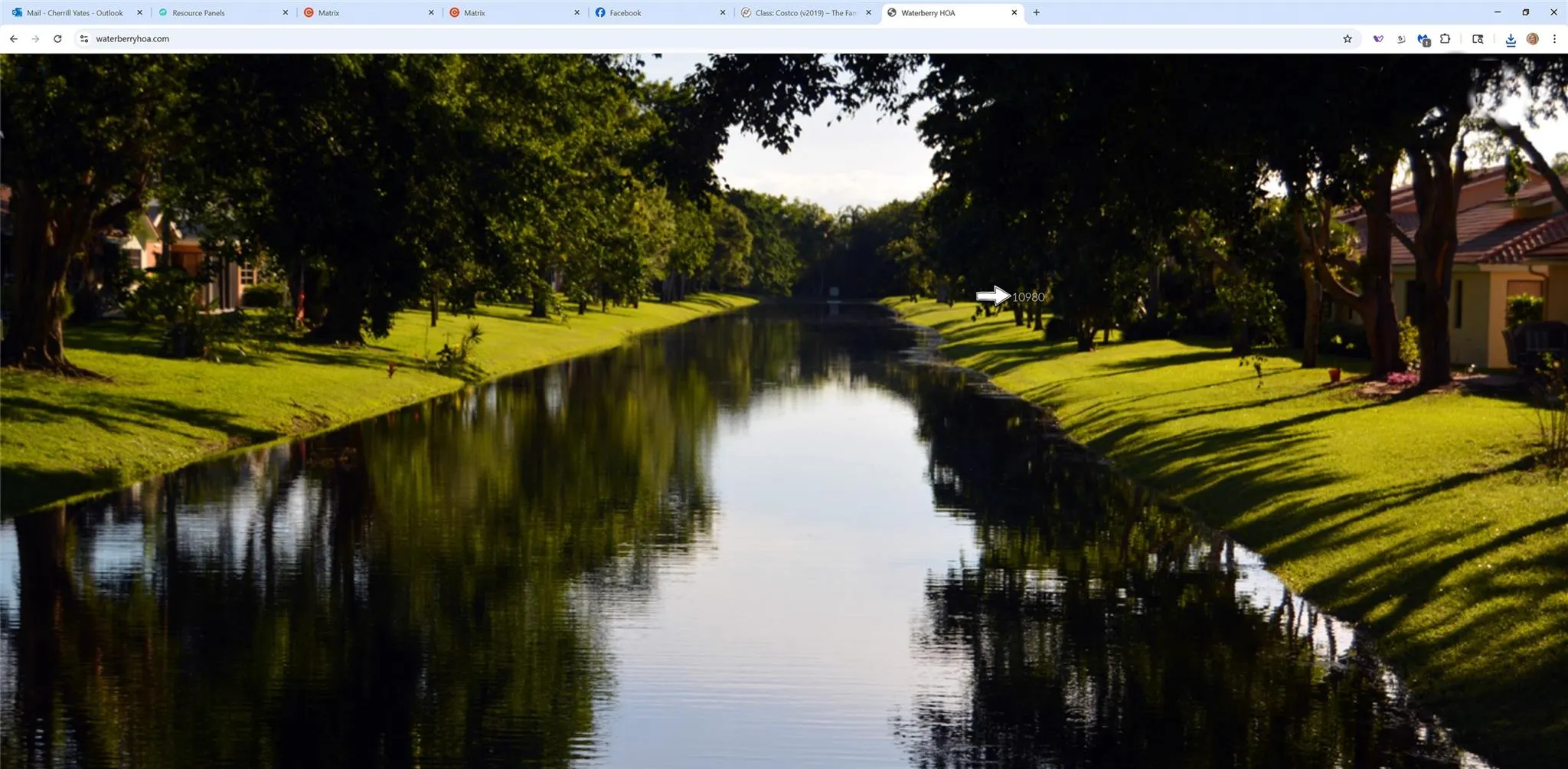Open the browser three-dot menu

click(x=1554, y=39)
